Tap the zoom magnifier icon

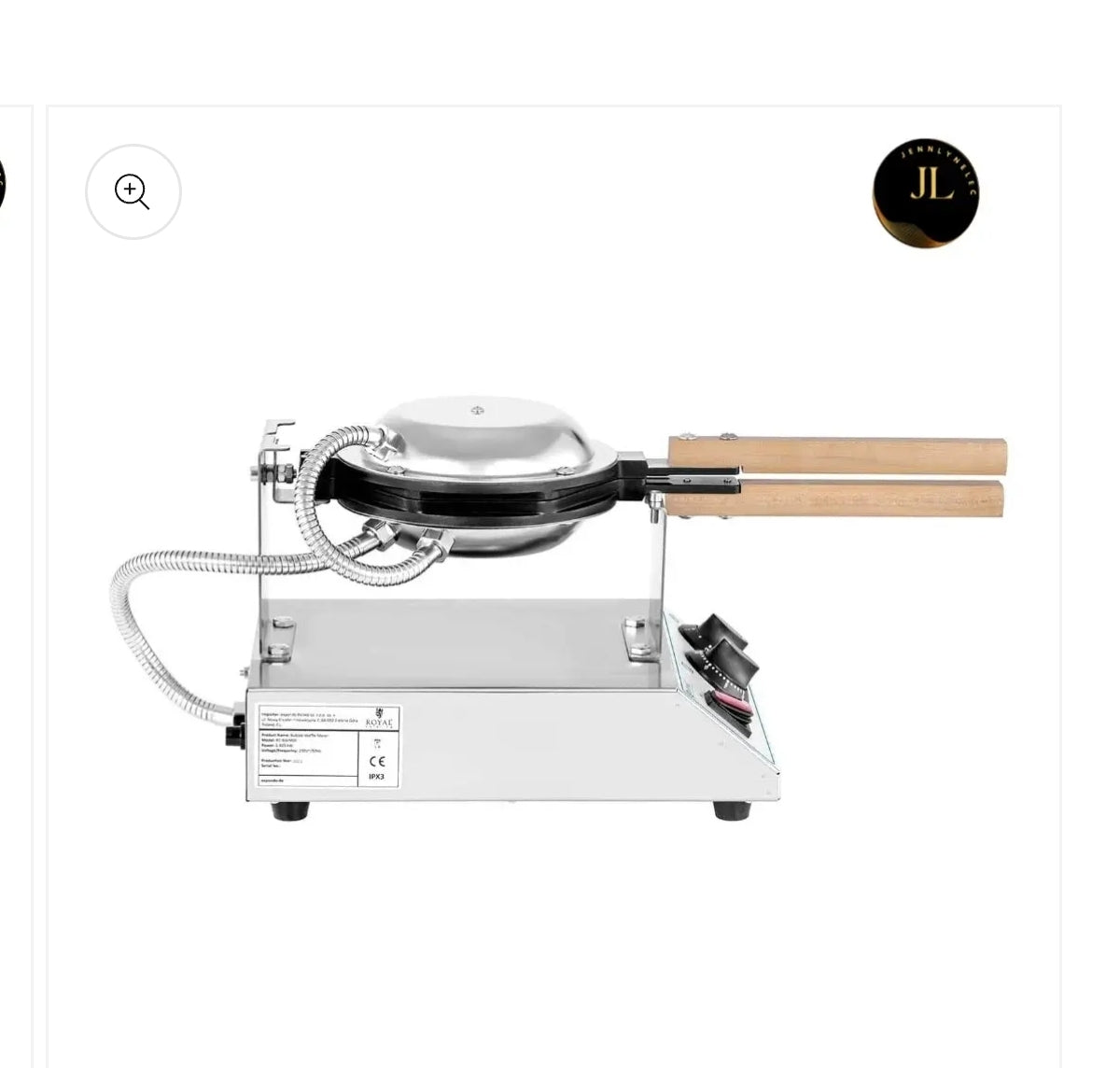[133, 191]
